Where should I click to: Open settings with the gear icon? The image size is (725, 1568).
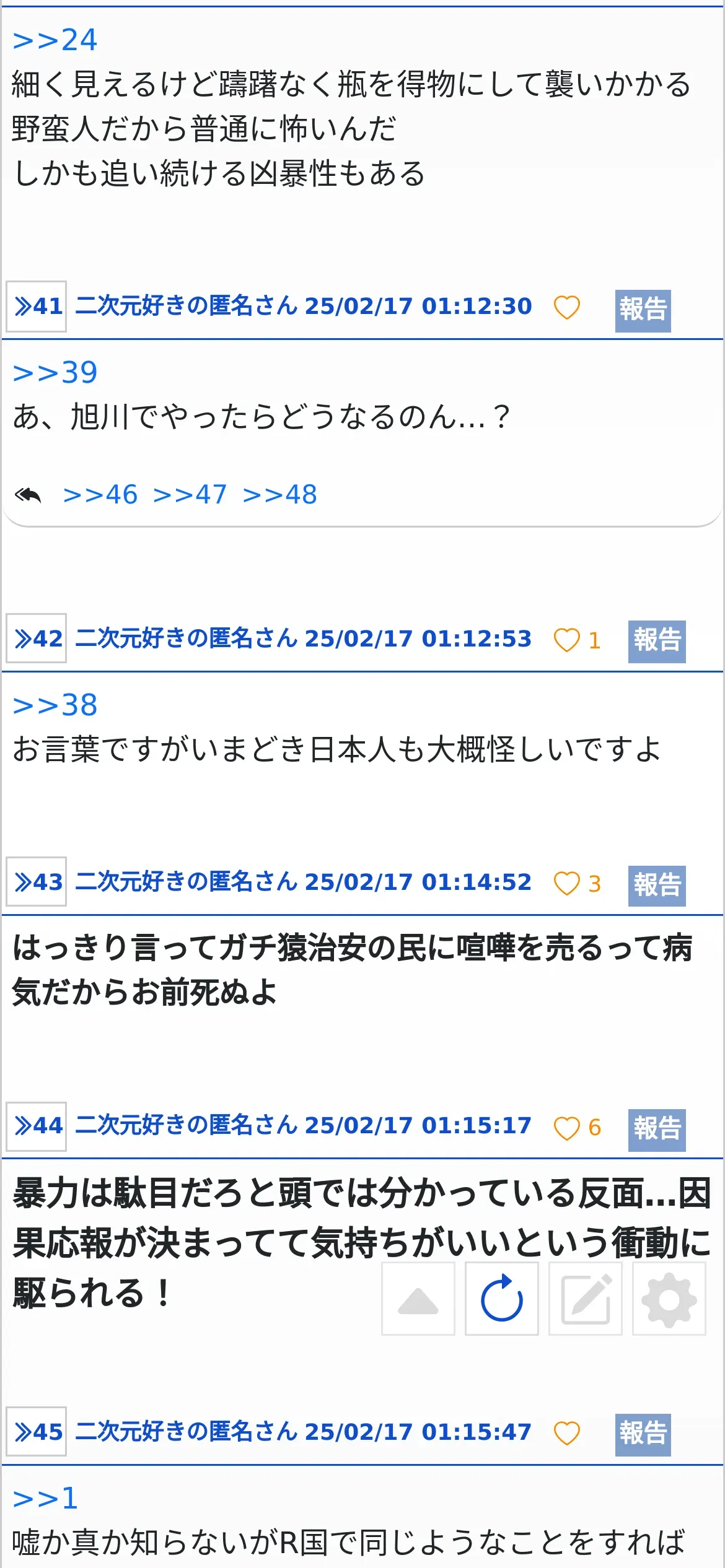(669, 1299)
